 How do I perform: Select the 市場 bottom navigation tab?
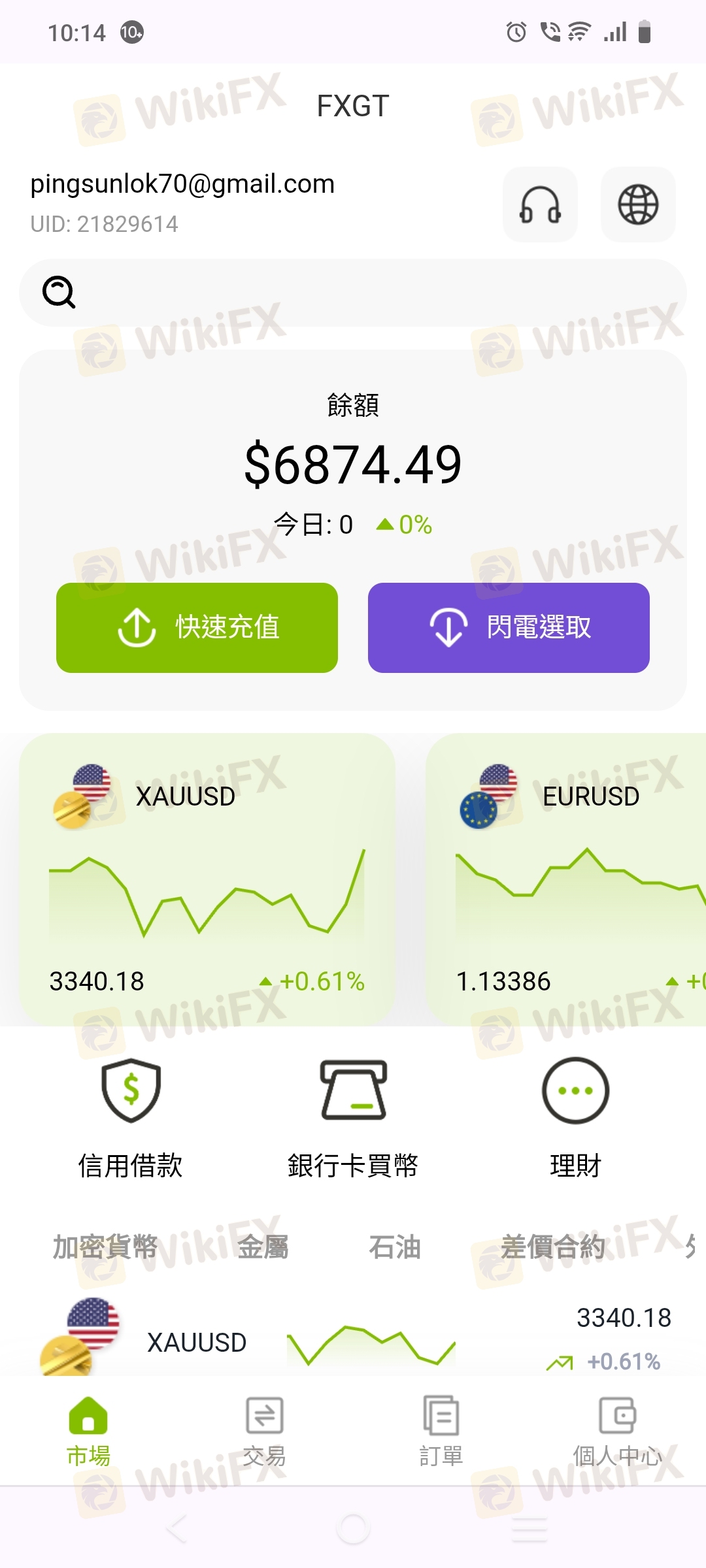[x=88, y=1431]
